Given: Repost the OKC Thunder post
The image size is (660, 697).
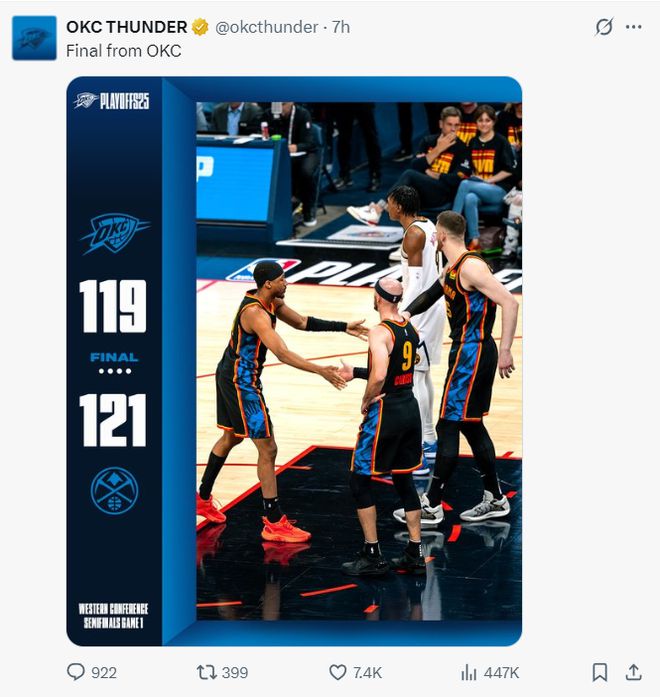Looking at the screenshot, I should pos(208,672).
